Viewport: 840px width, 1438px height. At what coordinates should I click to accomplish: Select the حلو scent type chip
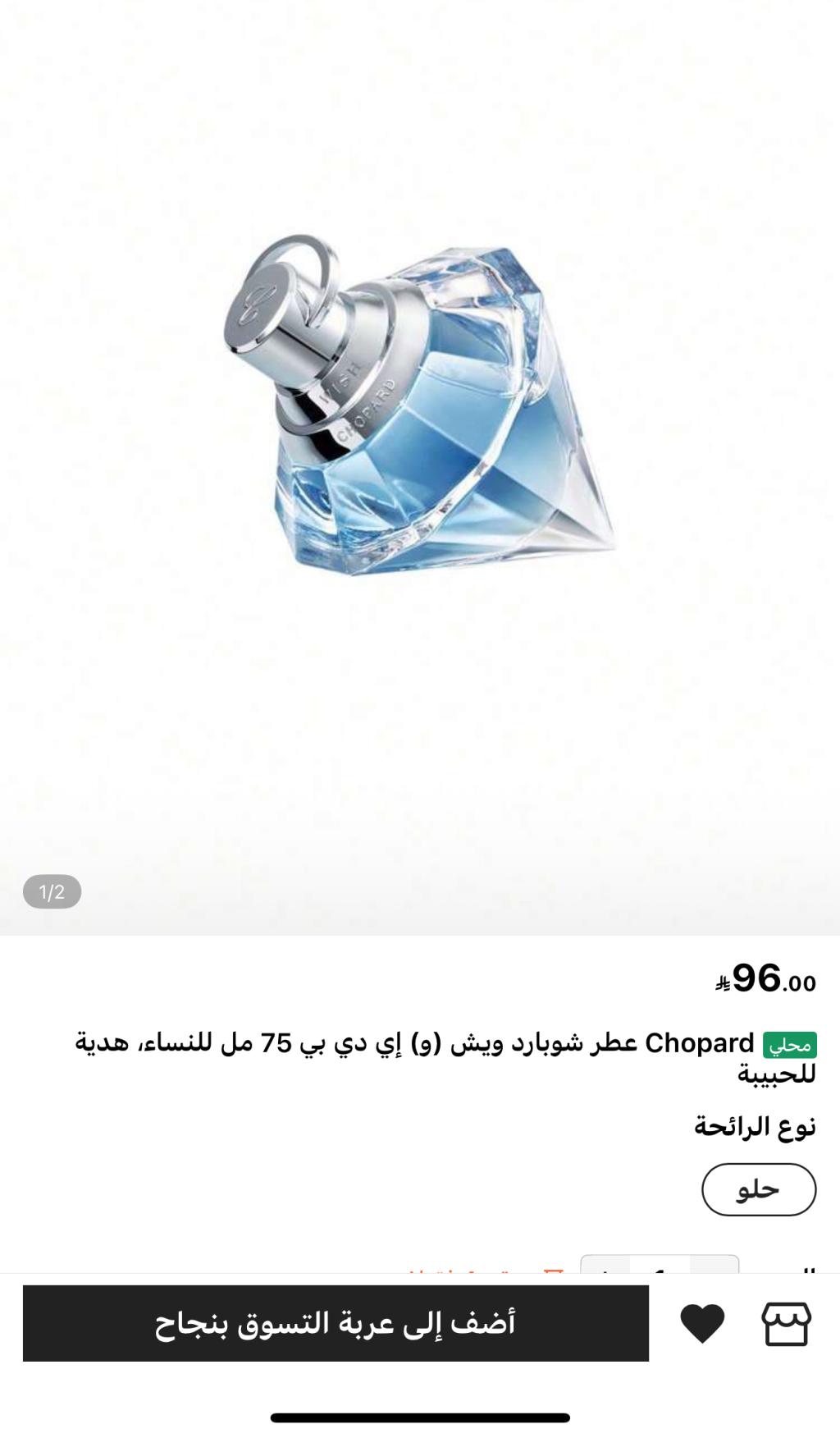758,1189
